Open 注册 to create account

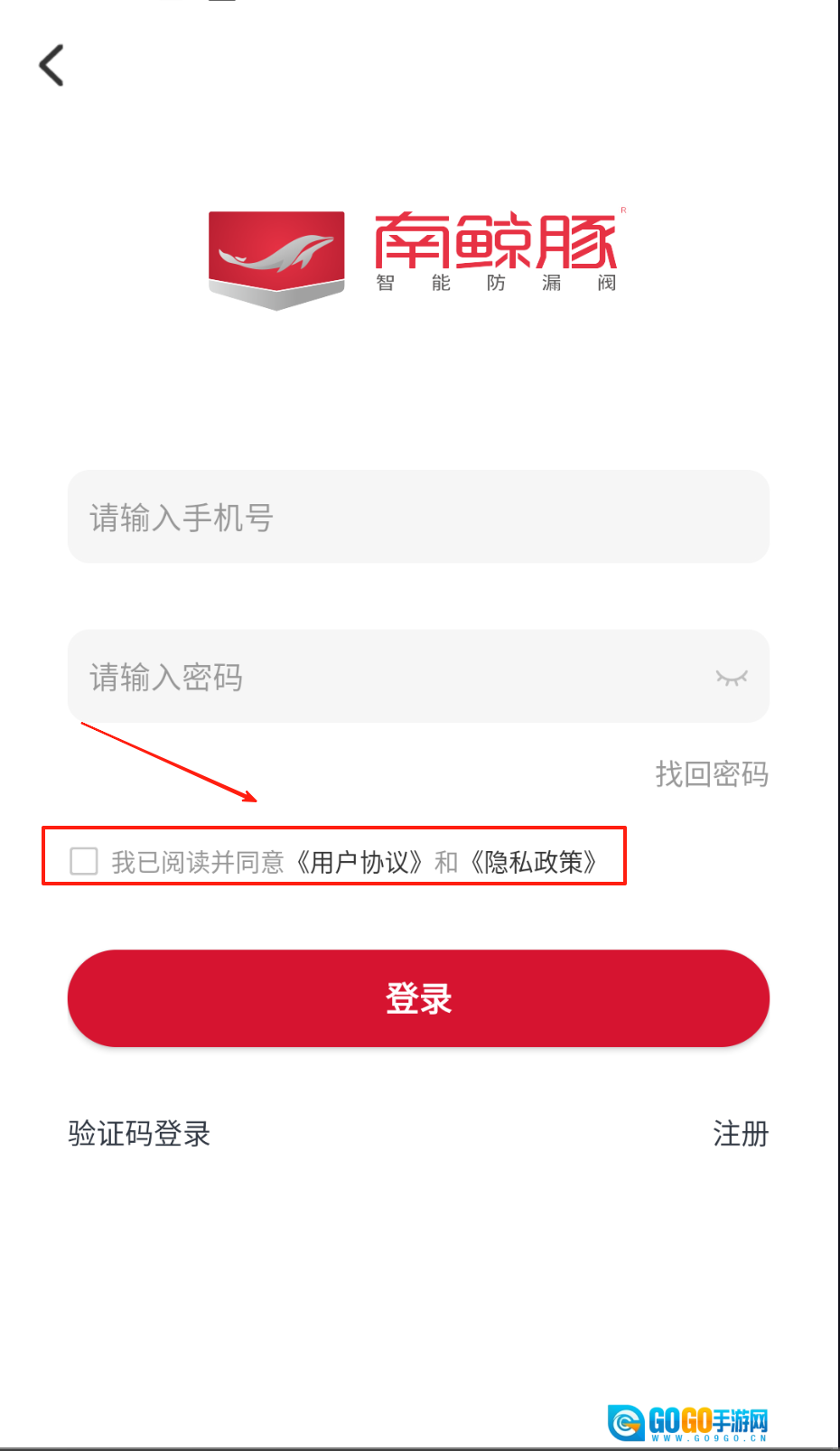coord(740,1133)
